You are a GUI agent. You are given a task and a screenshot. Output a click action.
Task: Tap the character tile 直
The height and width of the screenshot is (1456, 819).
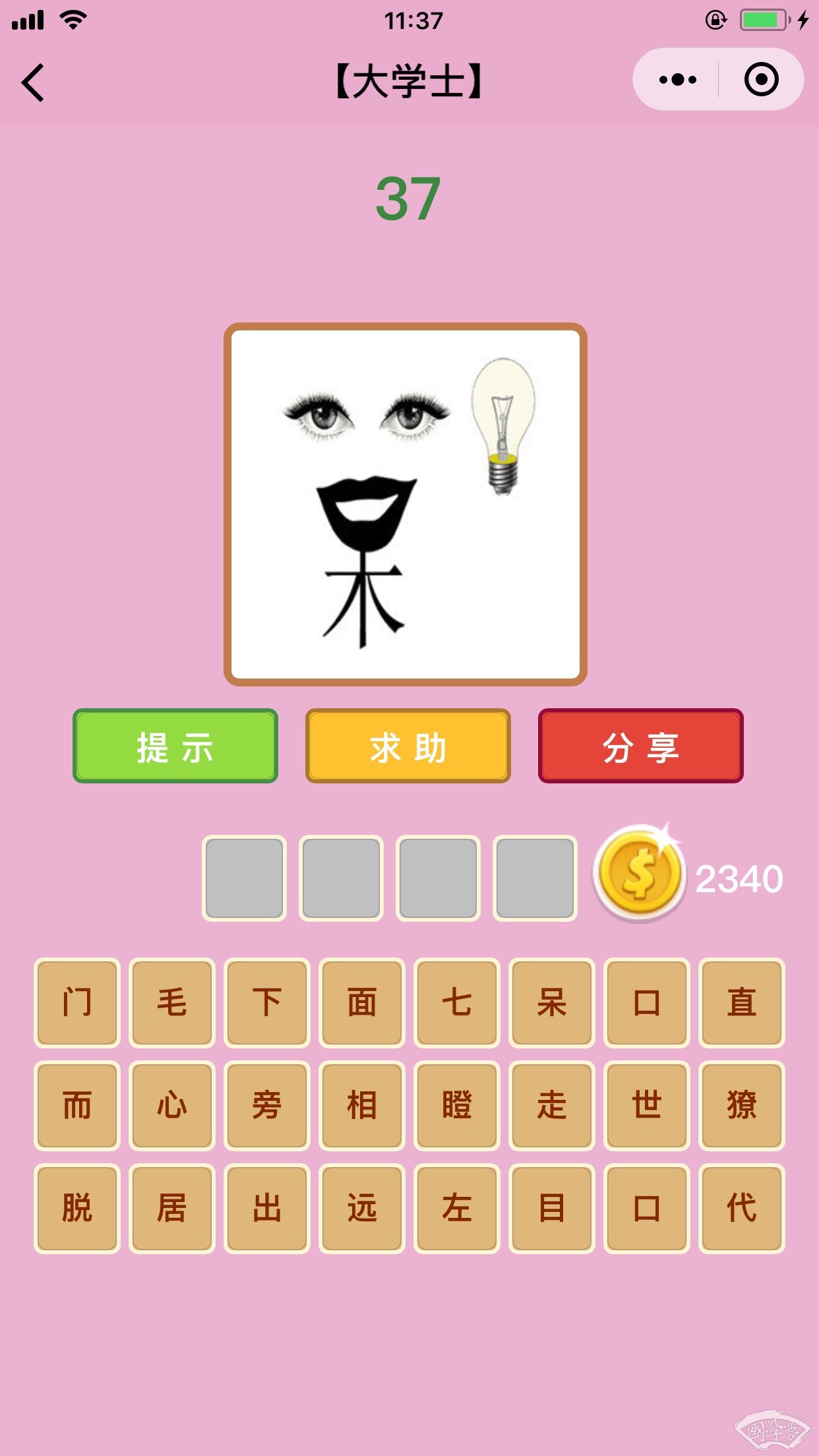pyautogui.click(x=742, y=1002)
